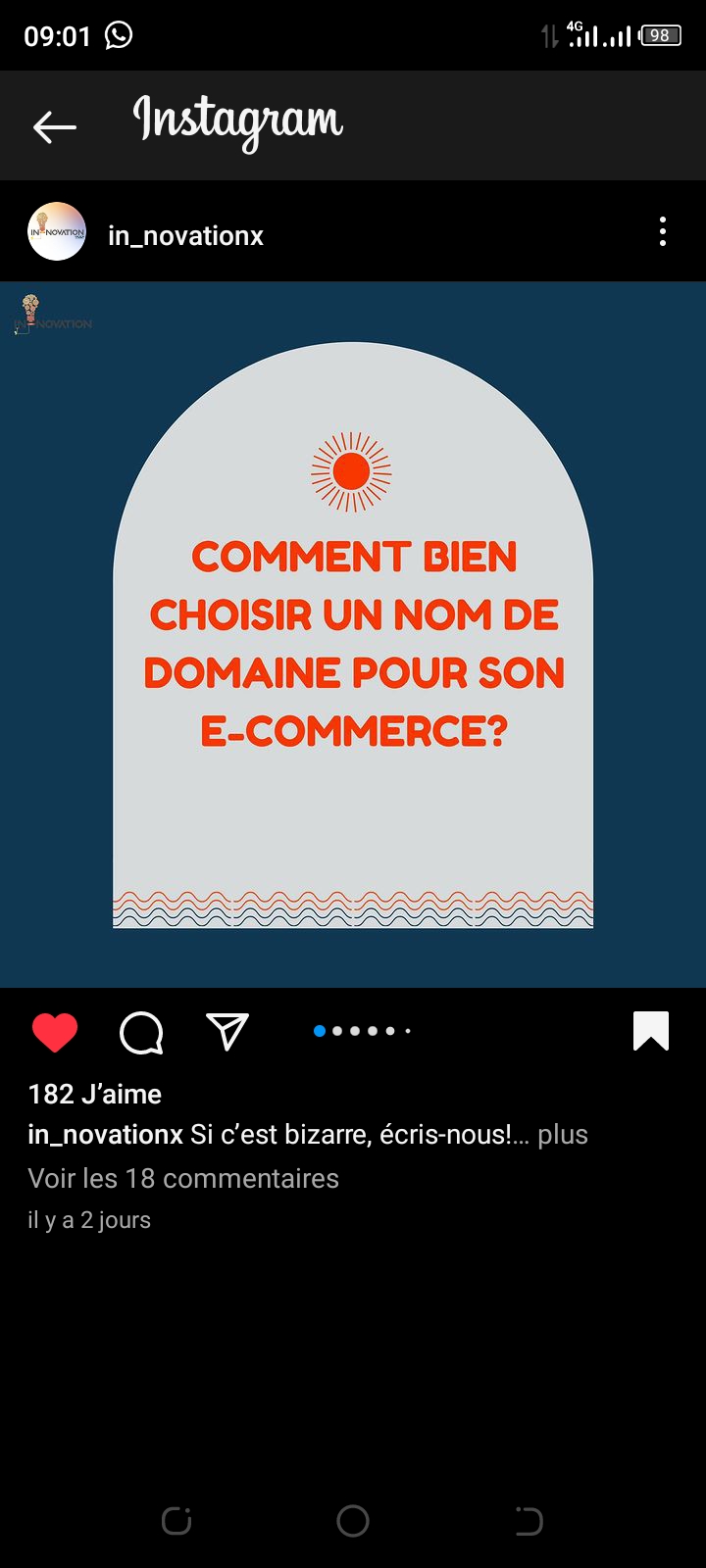Screen dimensions: 706x1568
Task: Share the post via paper plane icon
Action: coord(227,1031)
